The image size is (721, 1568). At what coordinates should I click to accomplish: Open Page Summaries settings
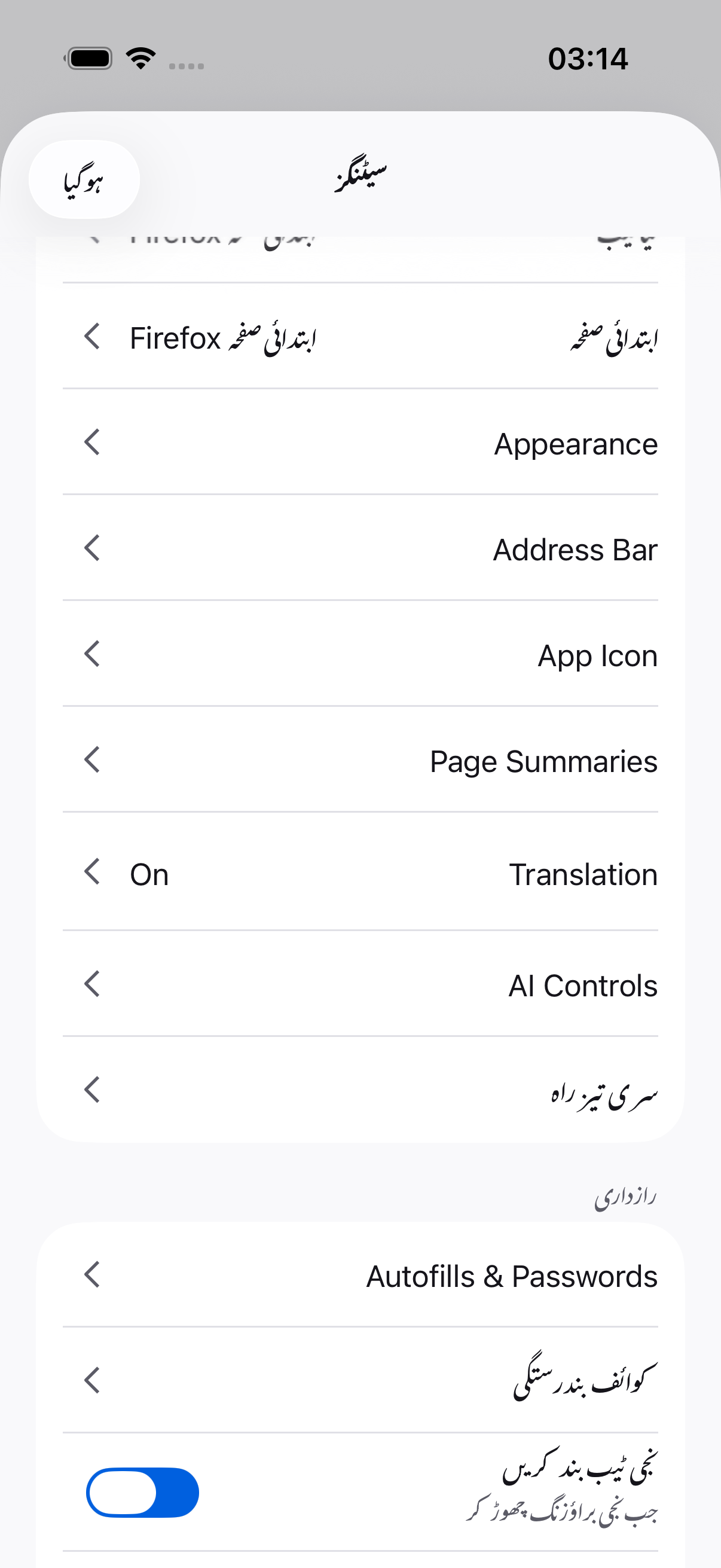360,759
